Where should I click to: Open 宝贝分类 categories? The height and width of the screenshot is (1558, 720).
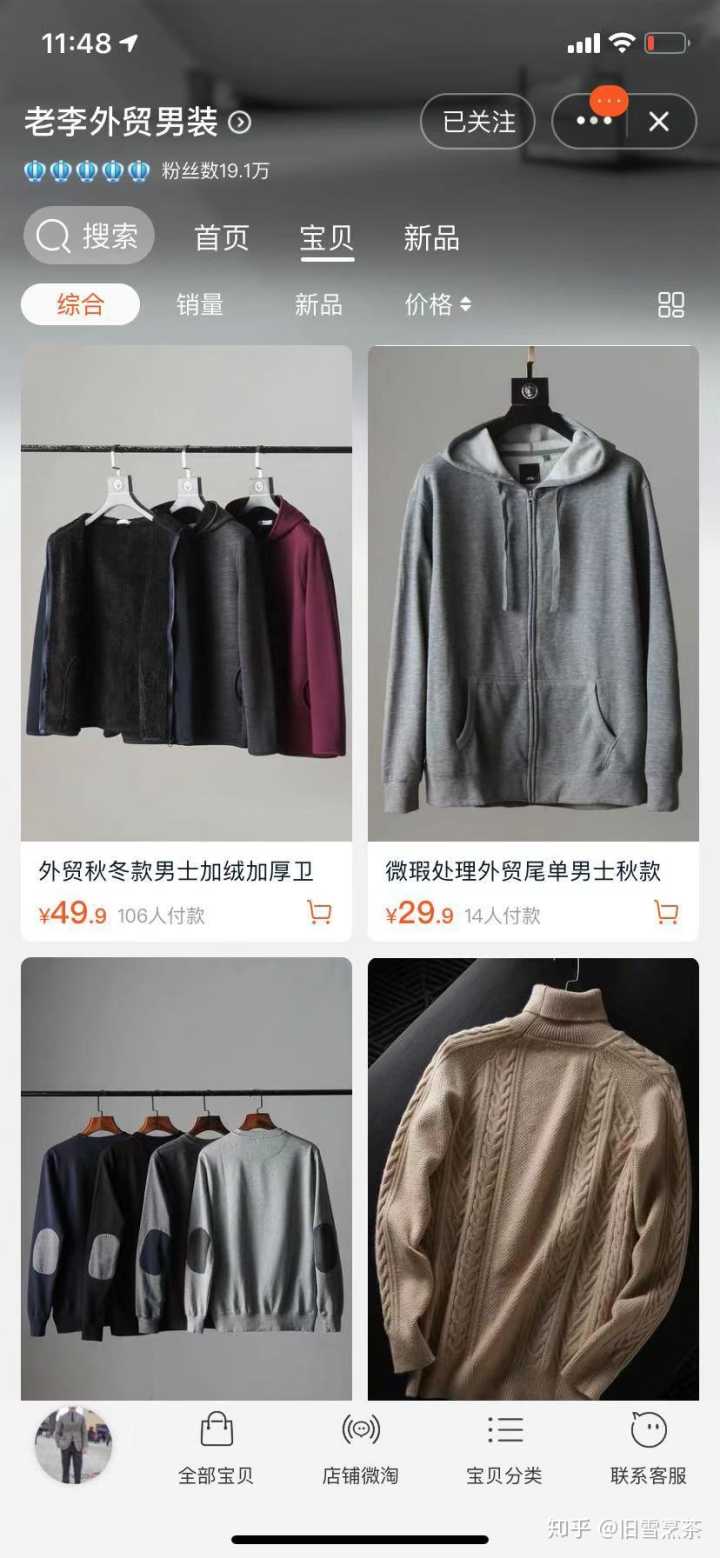(504, 1447)
